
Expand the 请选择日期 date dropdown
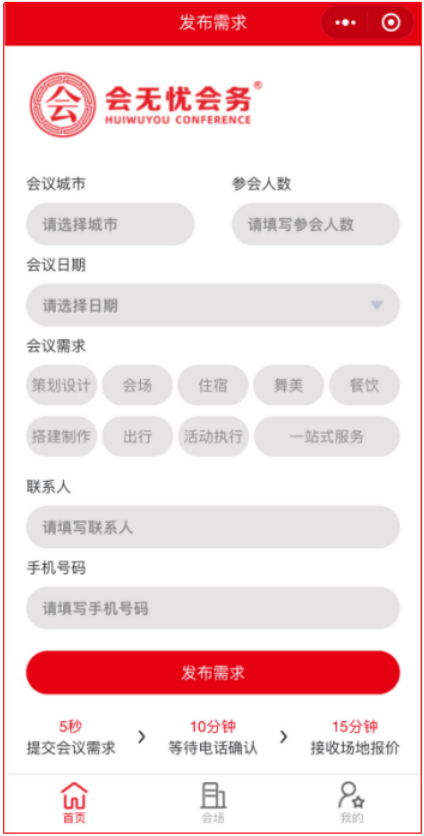coord(213,306)
